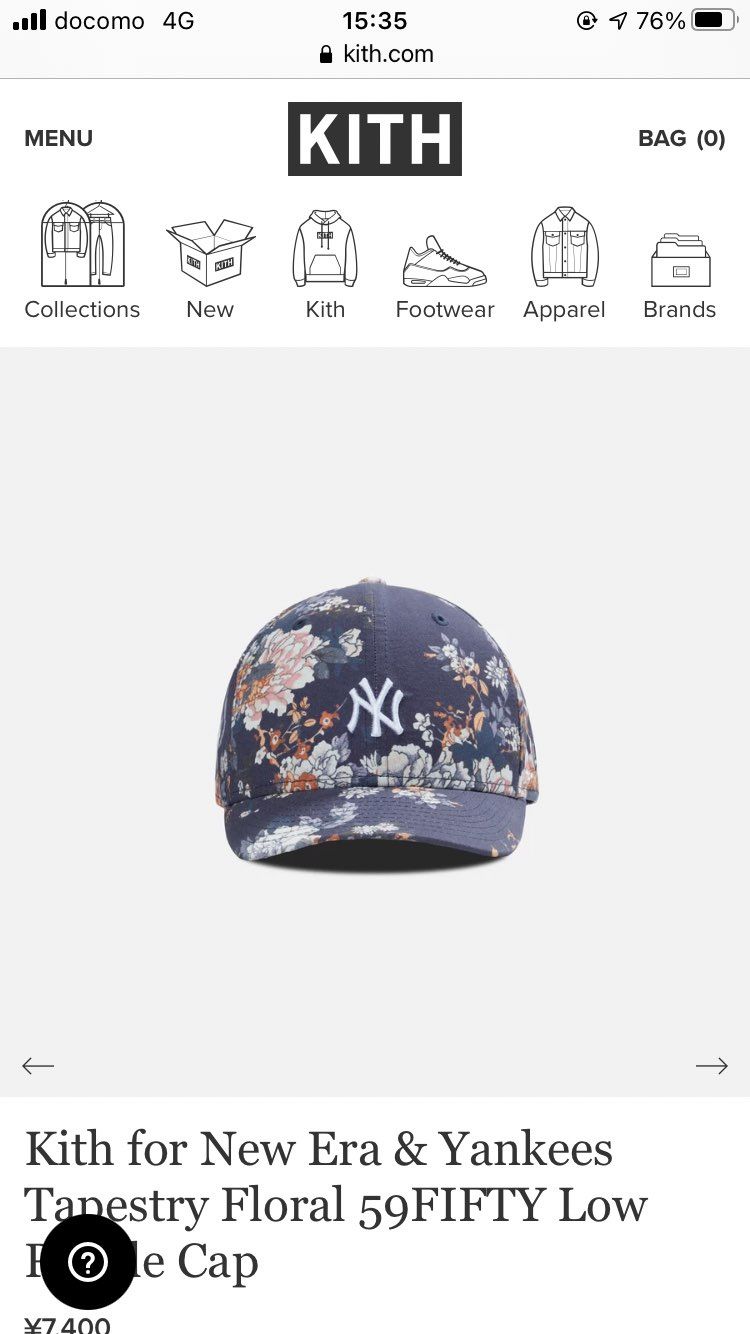
Task: Open the shopping BAG
Action: [x=681, y=138]
